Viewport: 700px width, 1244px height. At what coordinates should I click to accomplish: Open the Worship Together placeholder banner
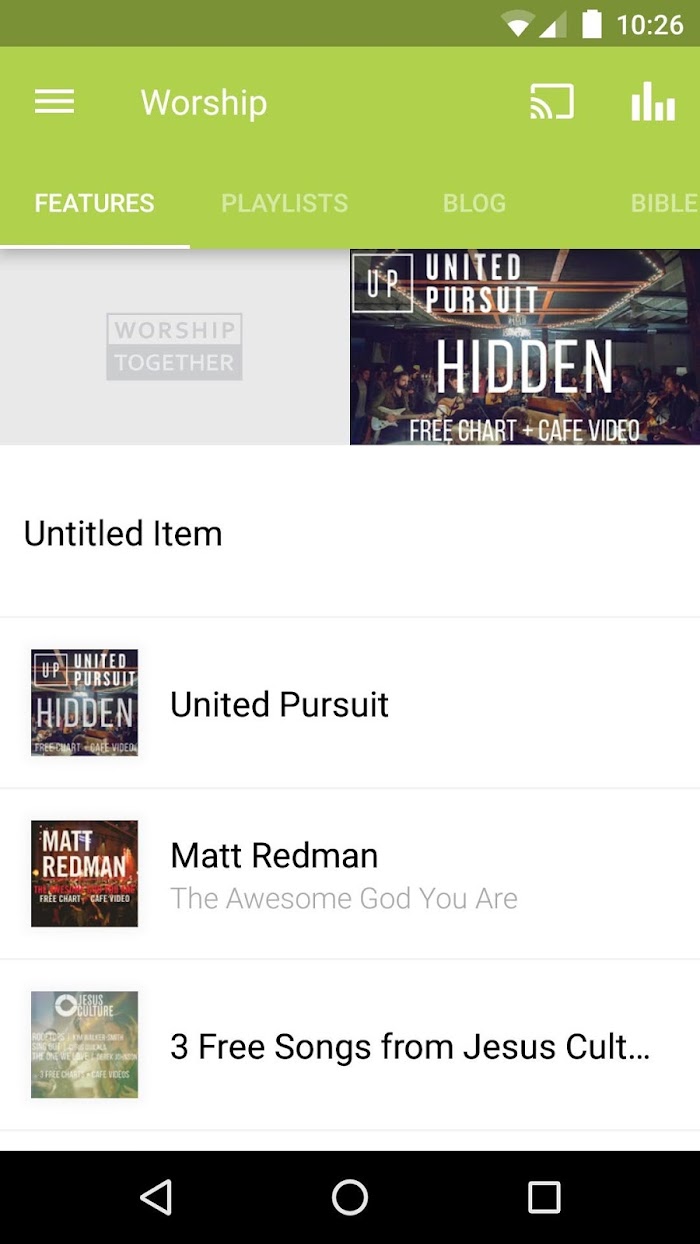(174, 346)
